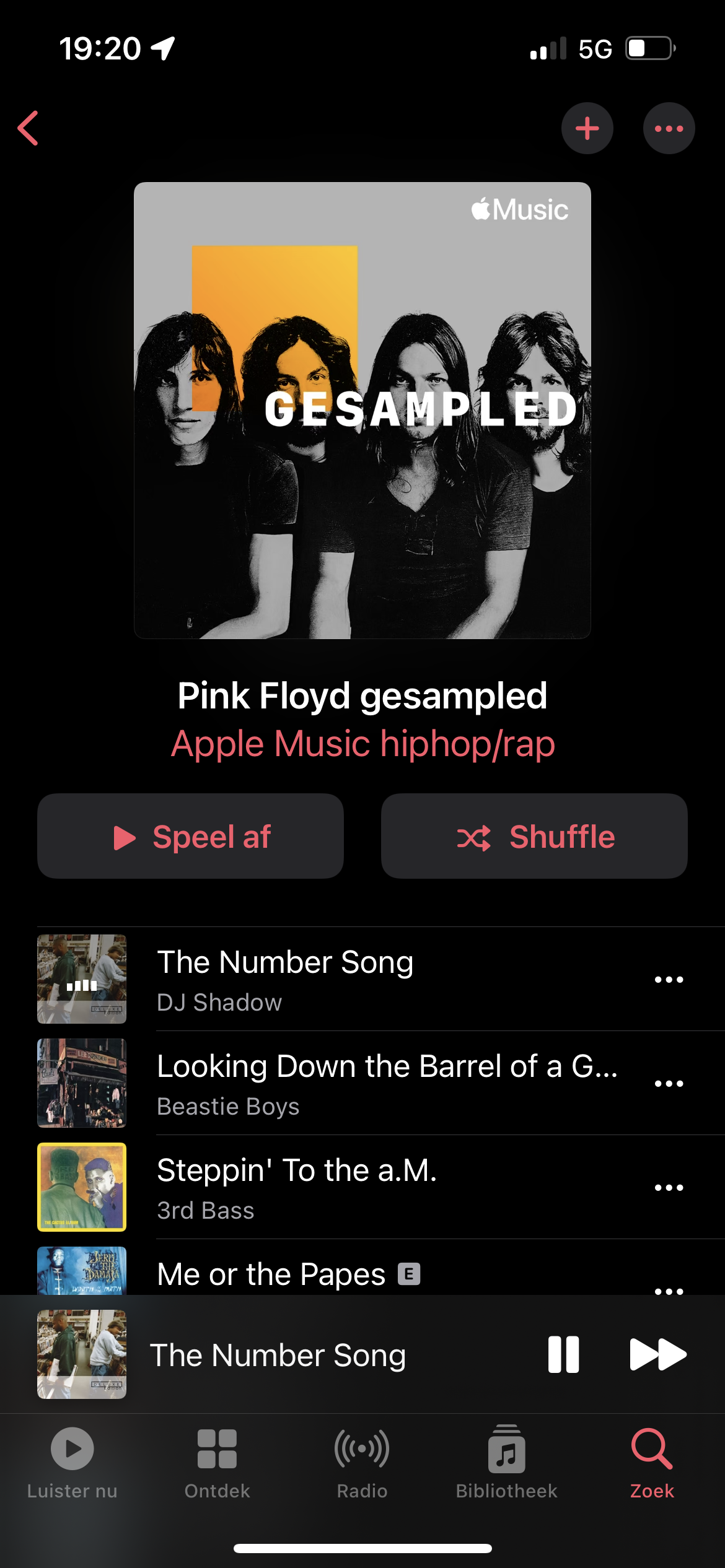Open the Apple Music hiphop/rap curator link

[362, 744]
